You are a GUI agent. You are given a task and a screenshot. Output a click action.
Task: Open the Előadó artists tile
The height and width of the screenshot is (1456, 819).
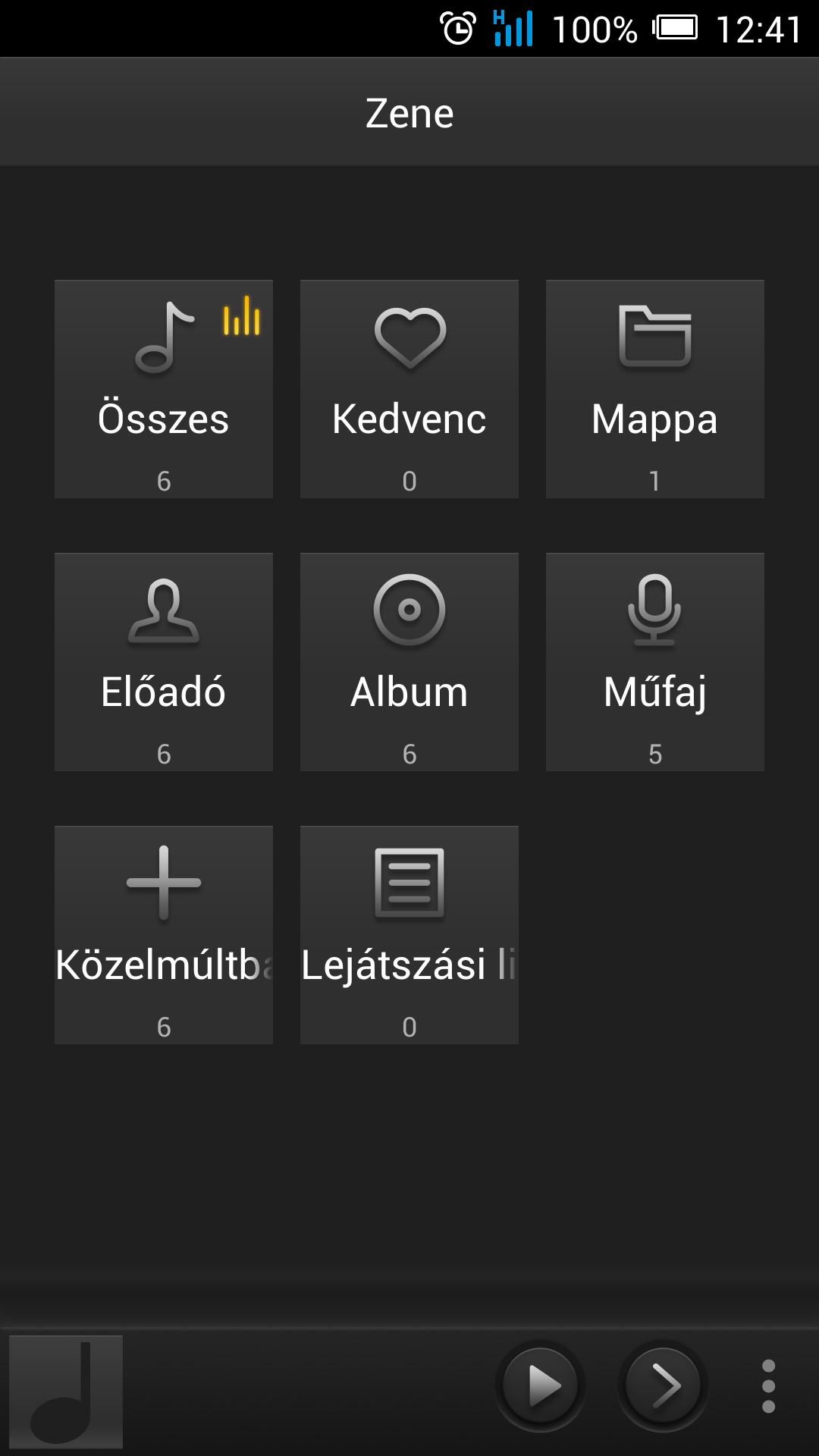[x=164, y=662]
